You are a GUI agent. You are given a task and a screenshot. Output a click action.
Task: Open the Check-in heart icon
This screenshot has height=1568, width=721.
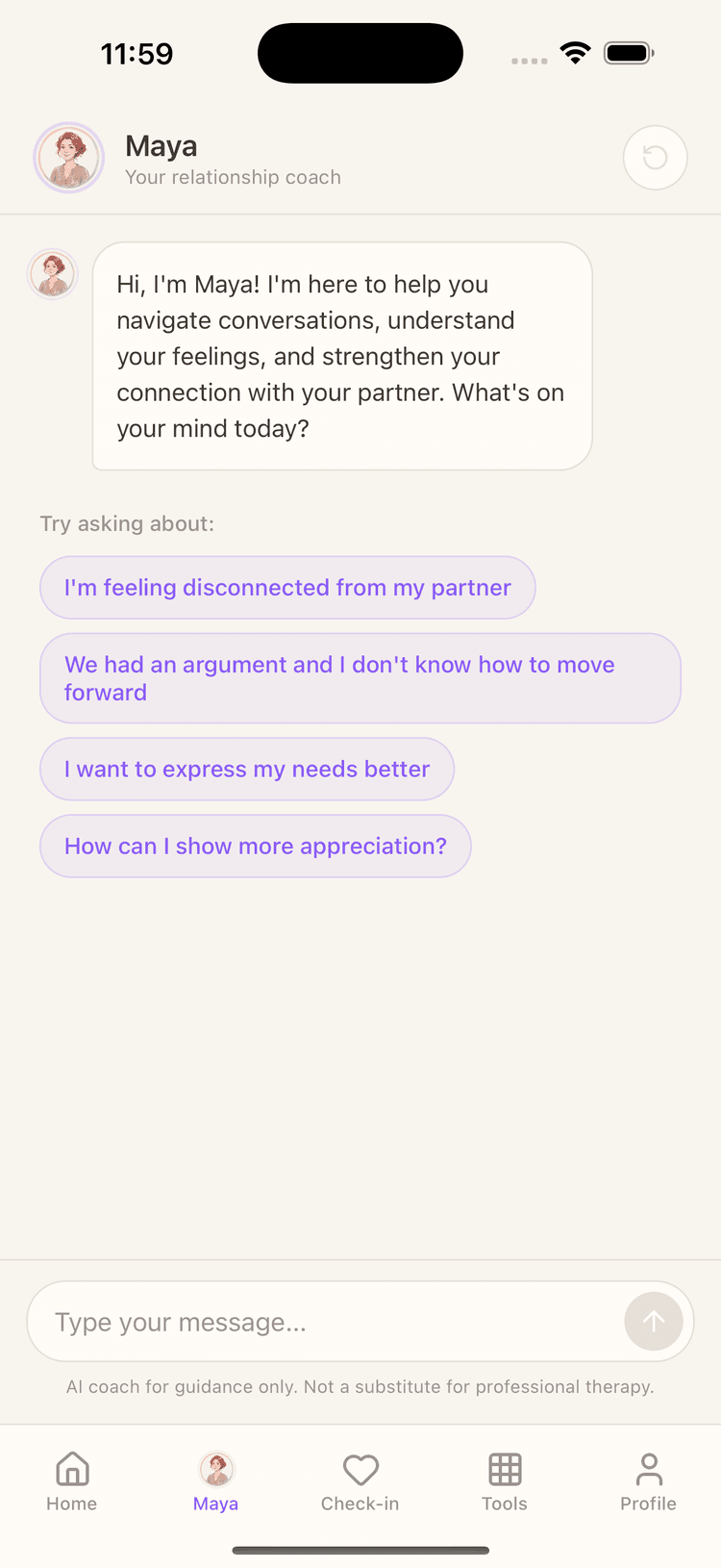360,1469
